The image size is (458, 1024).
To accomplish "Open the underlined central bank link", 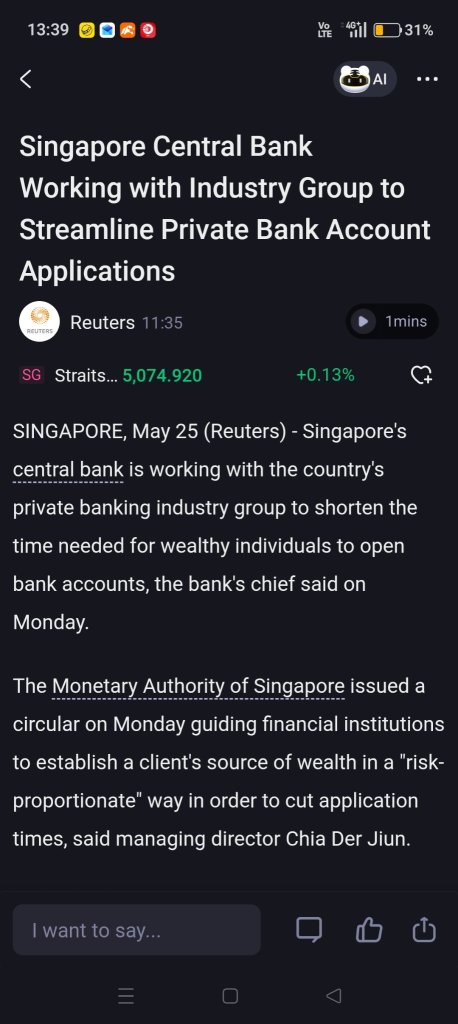I will [x=68, y=470].
